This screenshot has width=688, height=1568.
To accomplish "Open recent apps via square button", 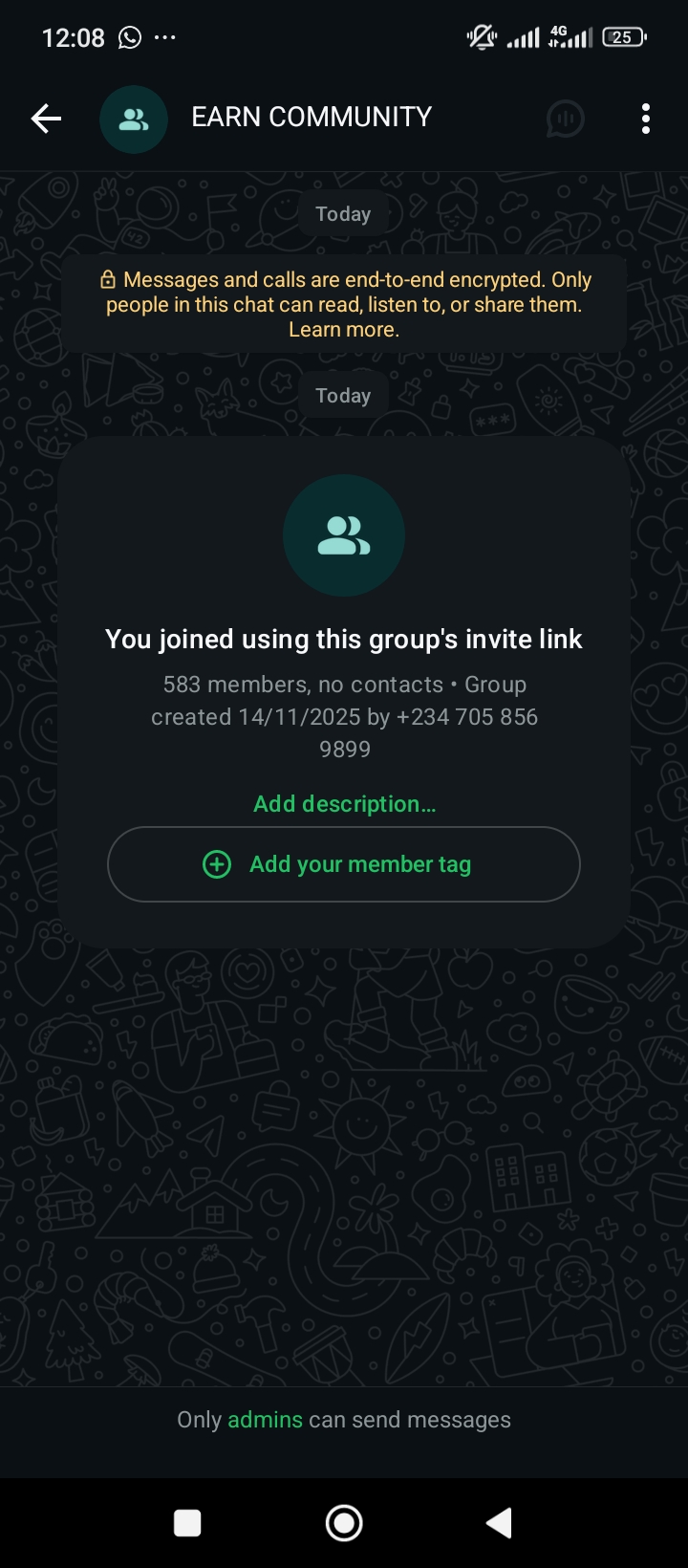I will [187, 1523].
